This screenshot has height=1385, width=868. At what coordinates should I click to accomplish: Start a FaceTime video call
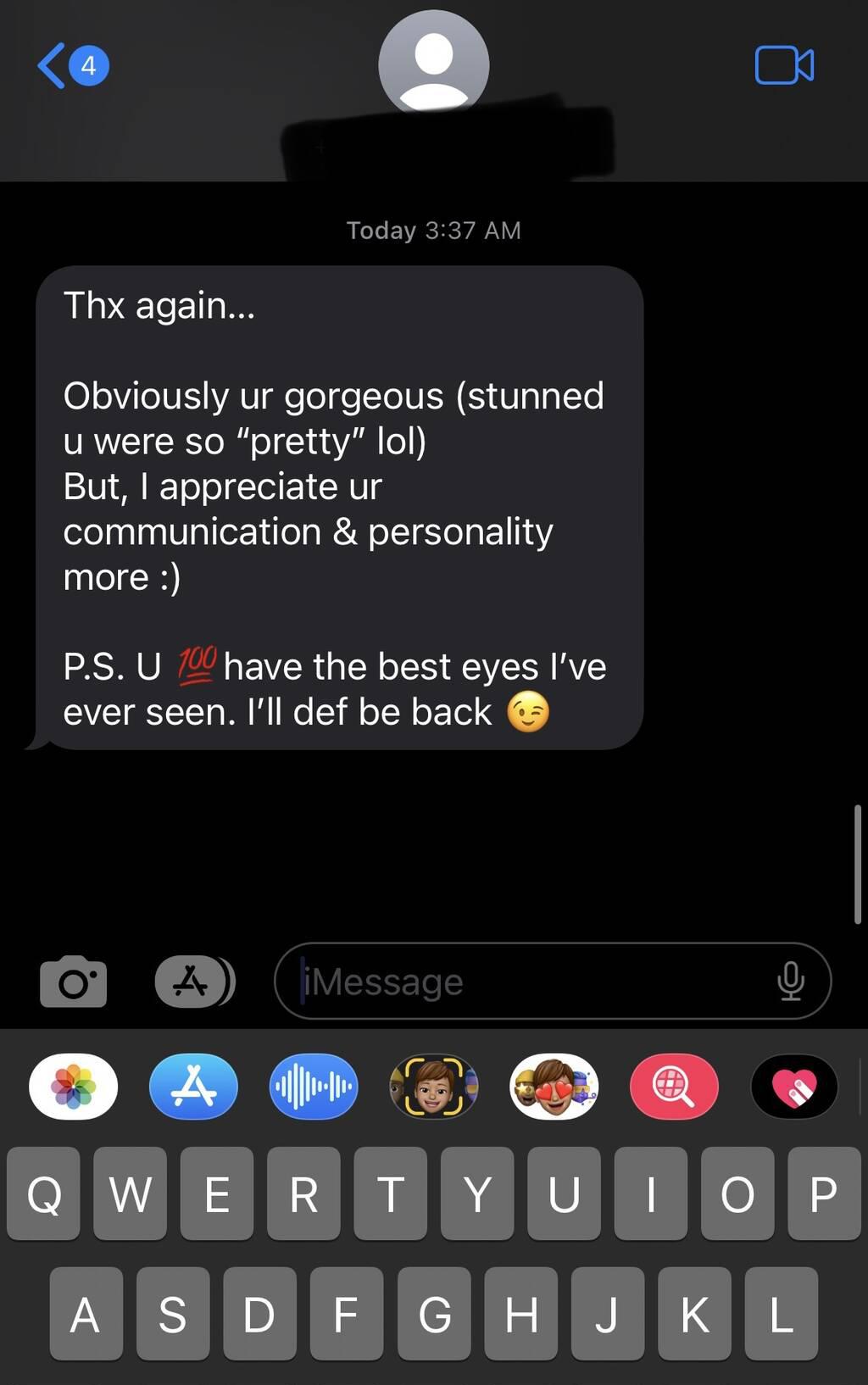pyautogui.click(x=784, y=65)
